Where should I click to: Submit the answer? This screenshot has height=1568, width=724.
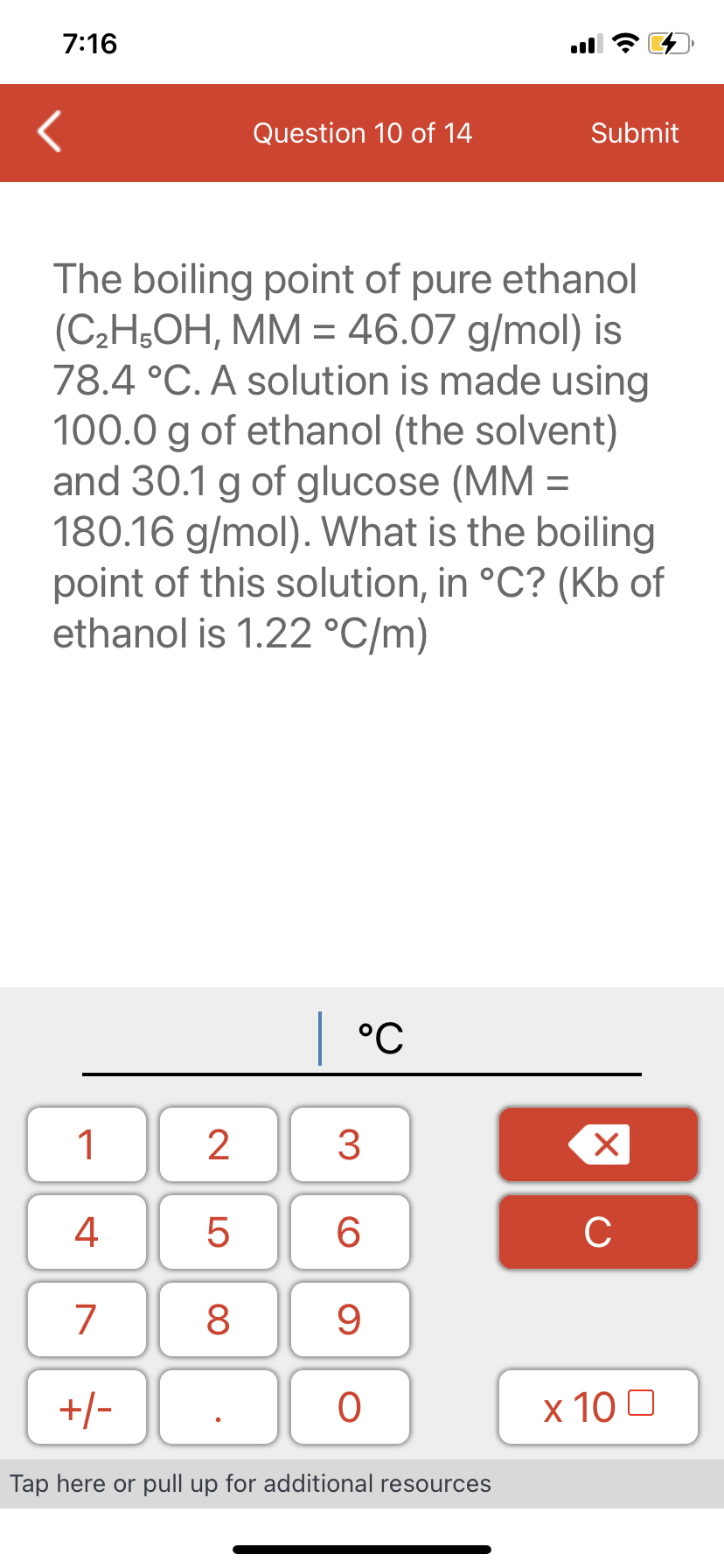pos(635,132)
